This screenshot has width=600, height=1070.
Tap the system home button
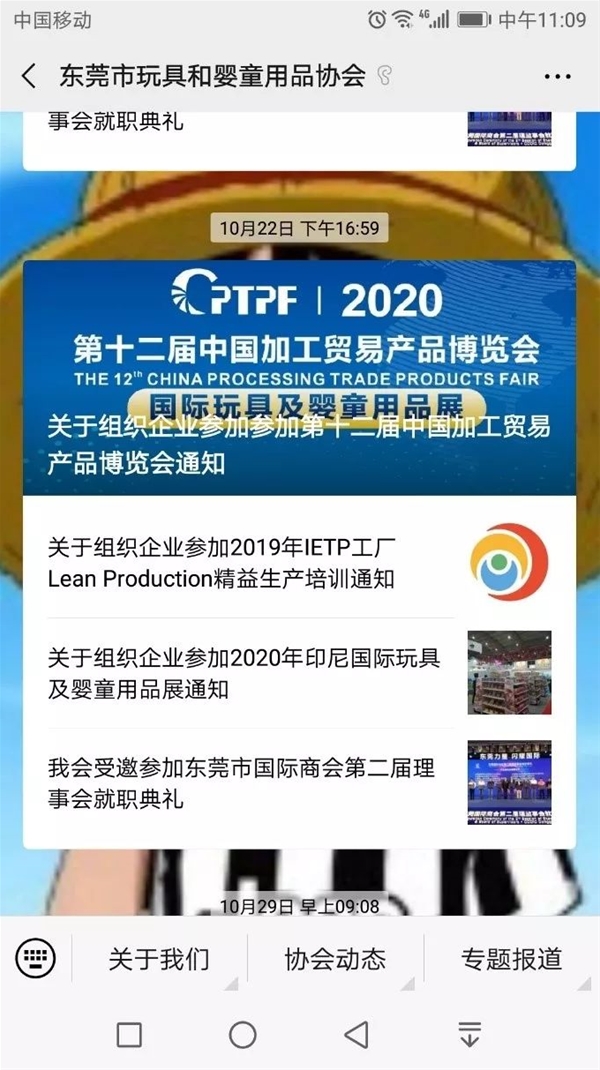243,1034
